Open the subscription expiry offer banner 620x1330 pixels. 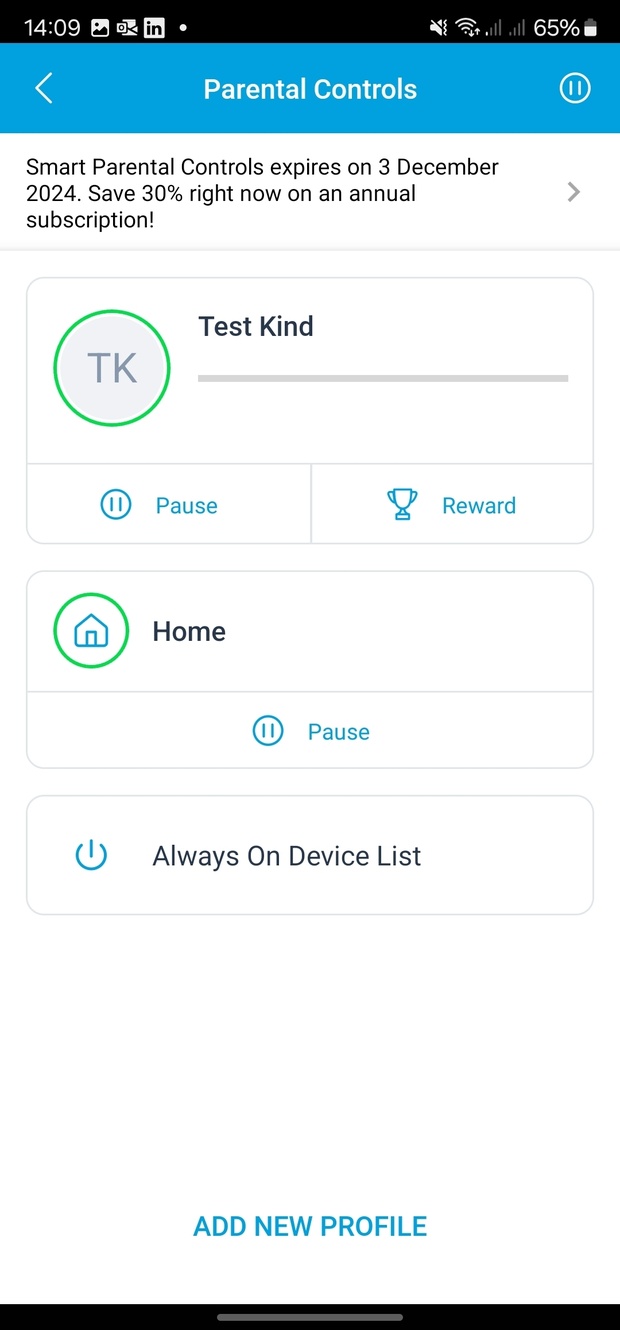(310, 192)
